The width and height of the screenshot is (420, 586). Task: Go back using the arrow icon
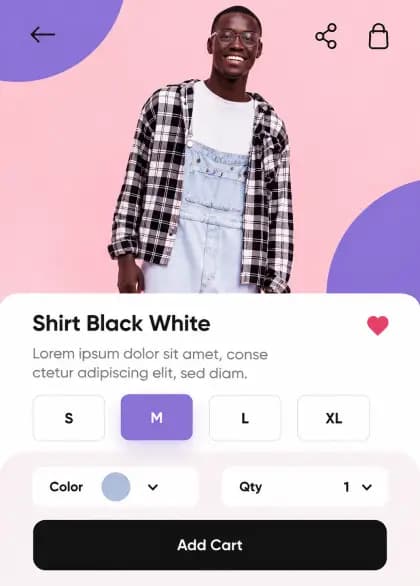pyautogui.click(x=43, y=35)
